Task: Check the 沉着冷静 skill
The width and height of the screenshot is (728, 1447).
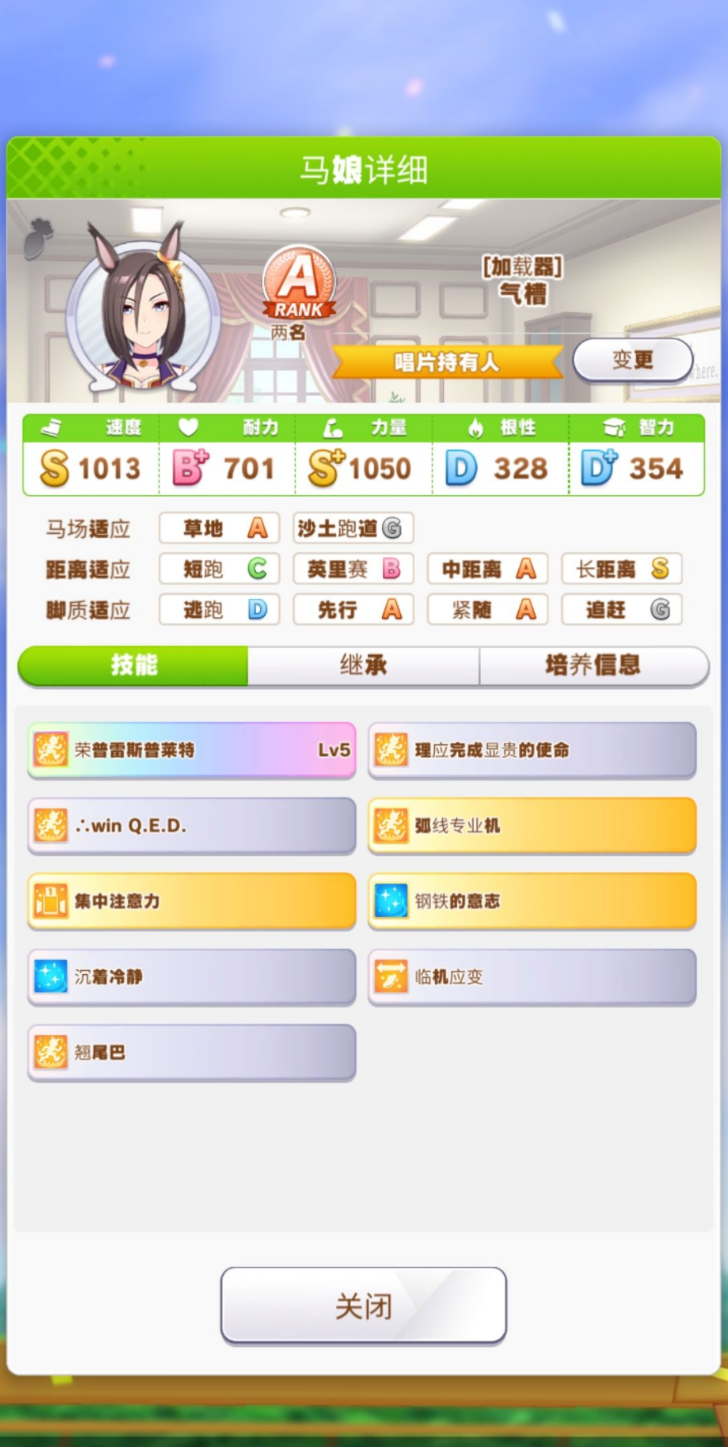Action: pos(192,977)
